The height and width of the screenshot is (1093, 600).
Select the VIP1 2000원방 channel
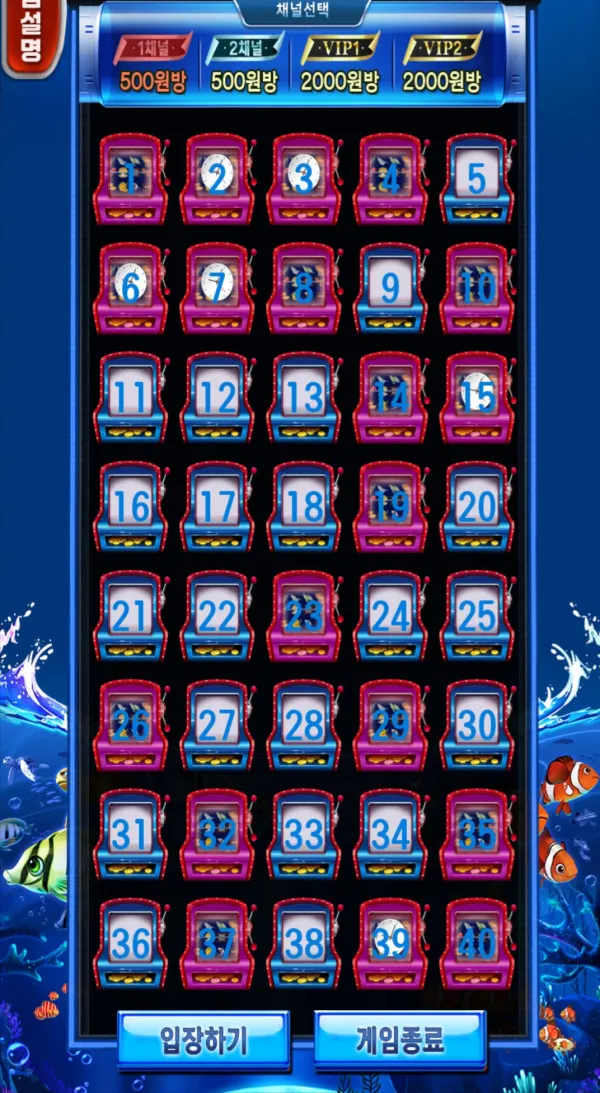pos(340,65)
